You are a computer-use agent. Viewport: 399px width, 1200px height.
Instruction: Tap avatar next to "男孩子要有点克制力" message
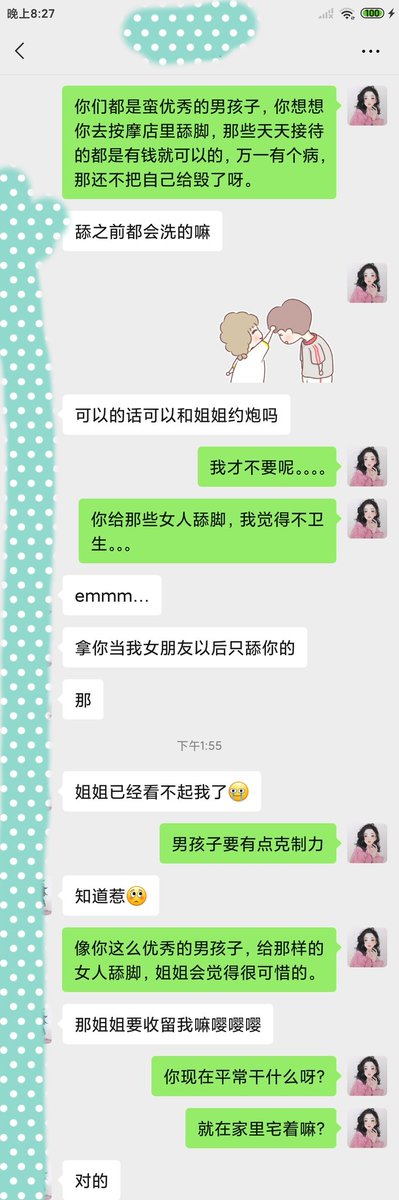(x=367, y=843)
